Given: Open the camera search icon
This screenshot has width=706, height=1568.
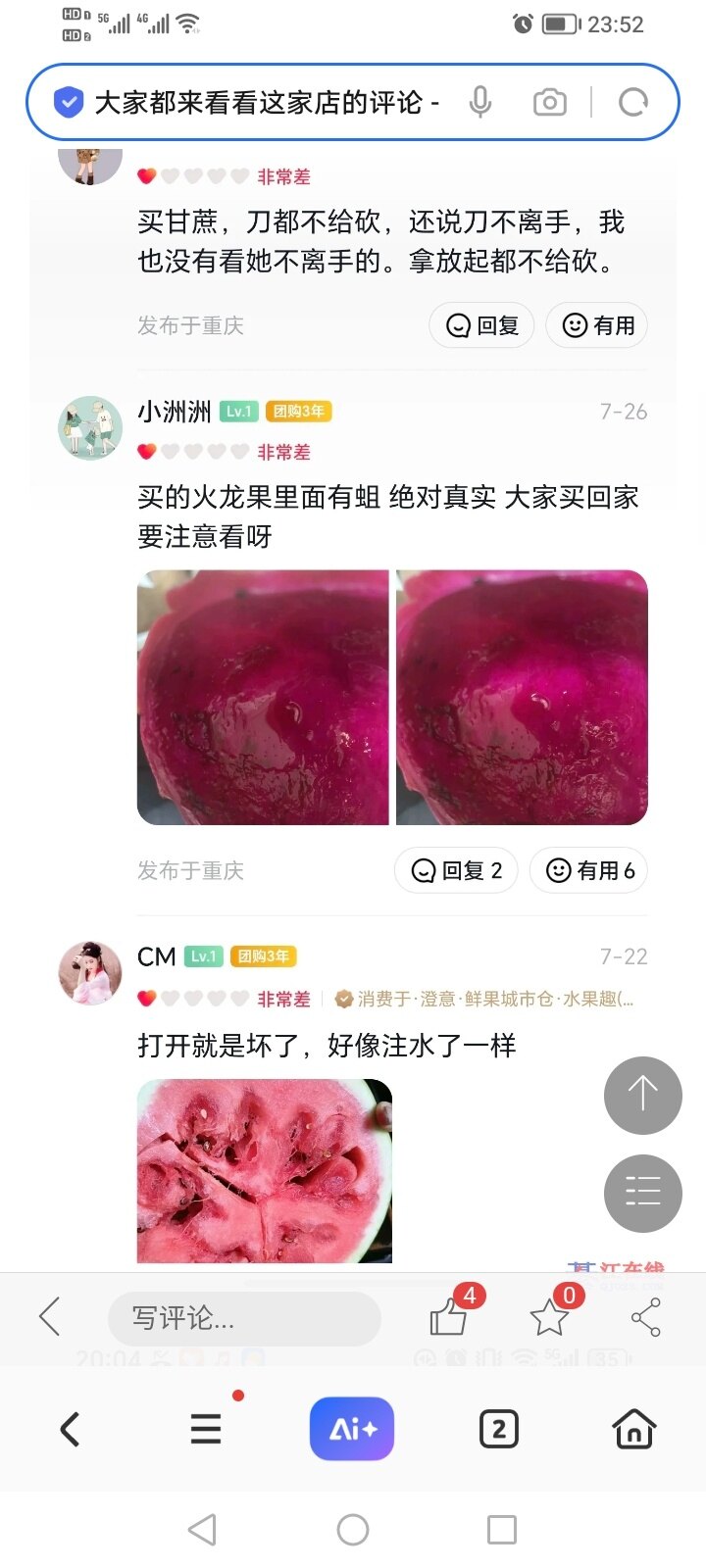Looking at the screenshot, I should [x=549, y=102].
